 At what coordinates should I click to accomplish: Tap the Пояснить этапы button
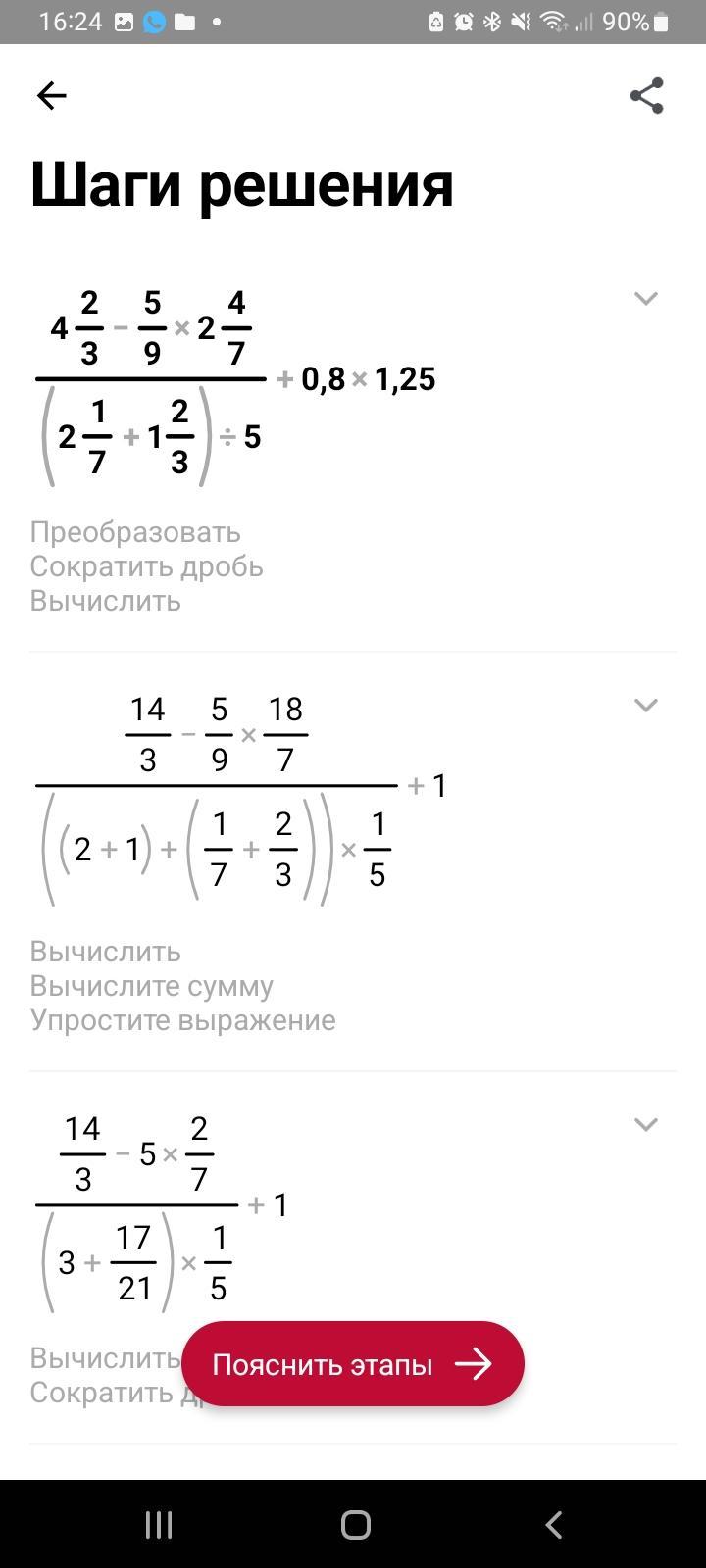pos(353,1363)
